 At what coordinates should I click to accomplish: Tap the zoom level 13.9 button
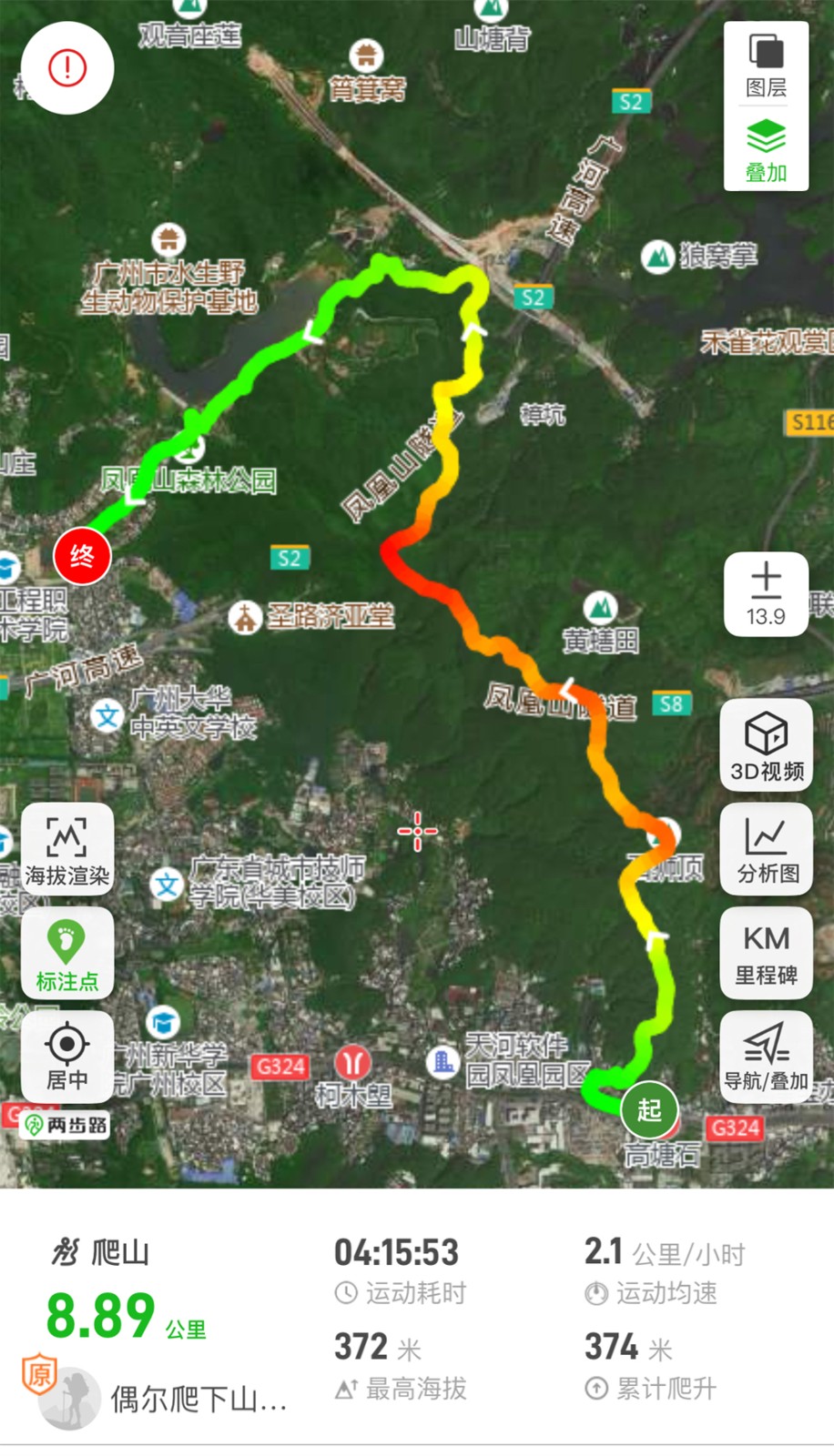[x=766, y=593]
